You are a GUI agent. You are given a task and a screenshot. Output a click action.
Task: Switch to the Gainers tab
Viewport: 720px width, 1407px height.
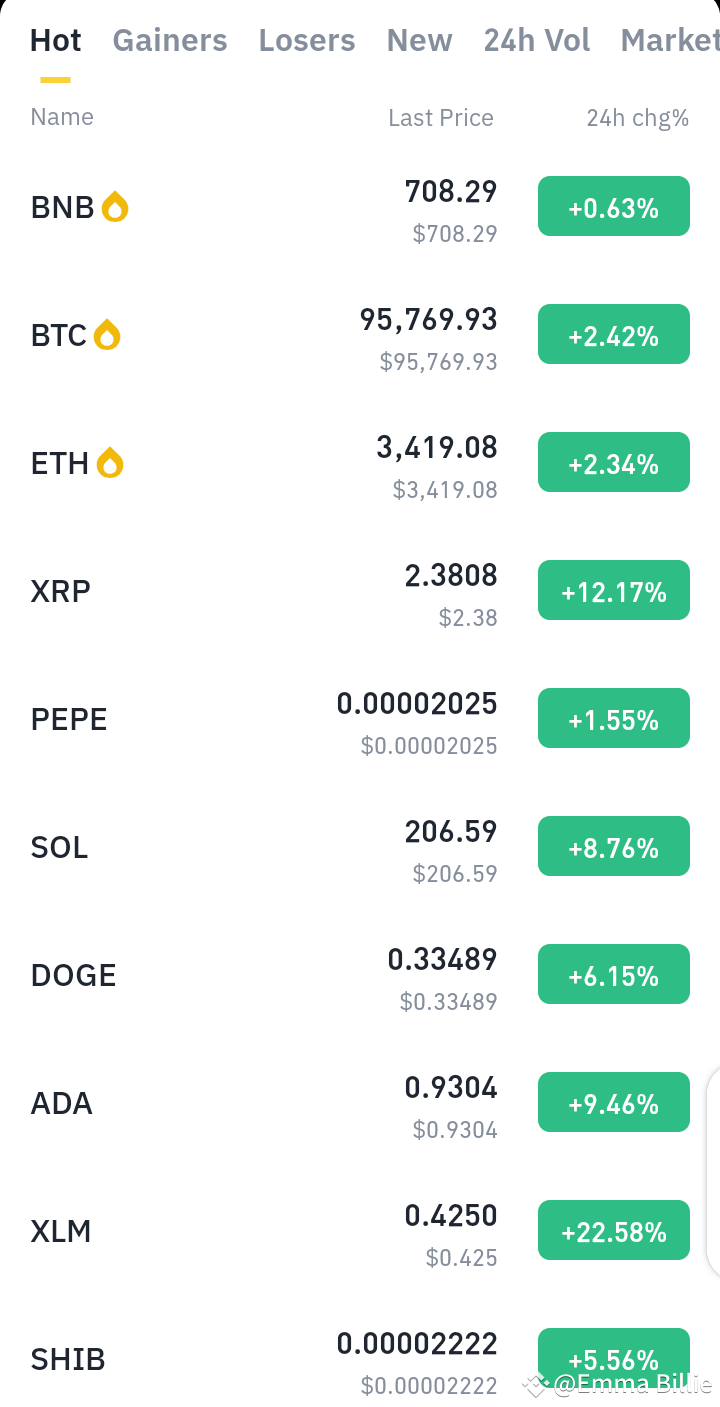pyautogui.click(x=169, y=41)
